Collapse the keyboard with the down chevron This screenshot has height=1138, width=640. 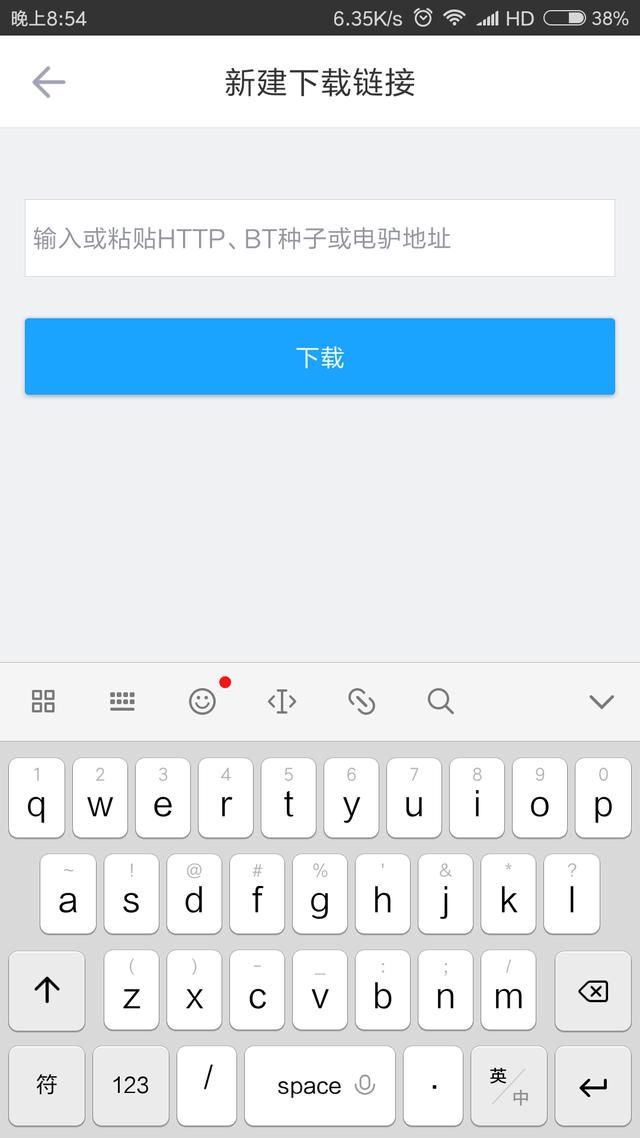click(602, 702)
